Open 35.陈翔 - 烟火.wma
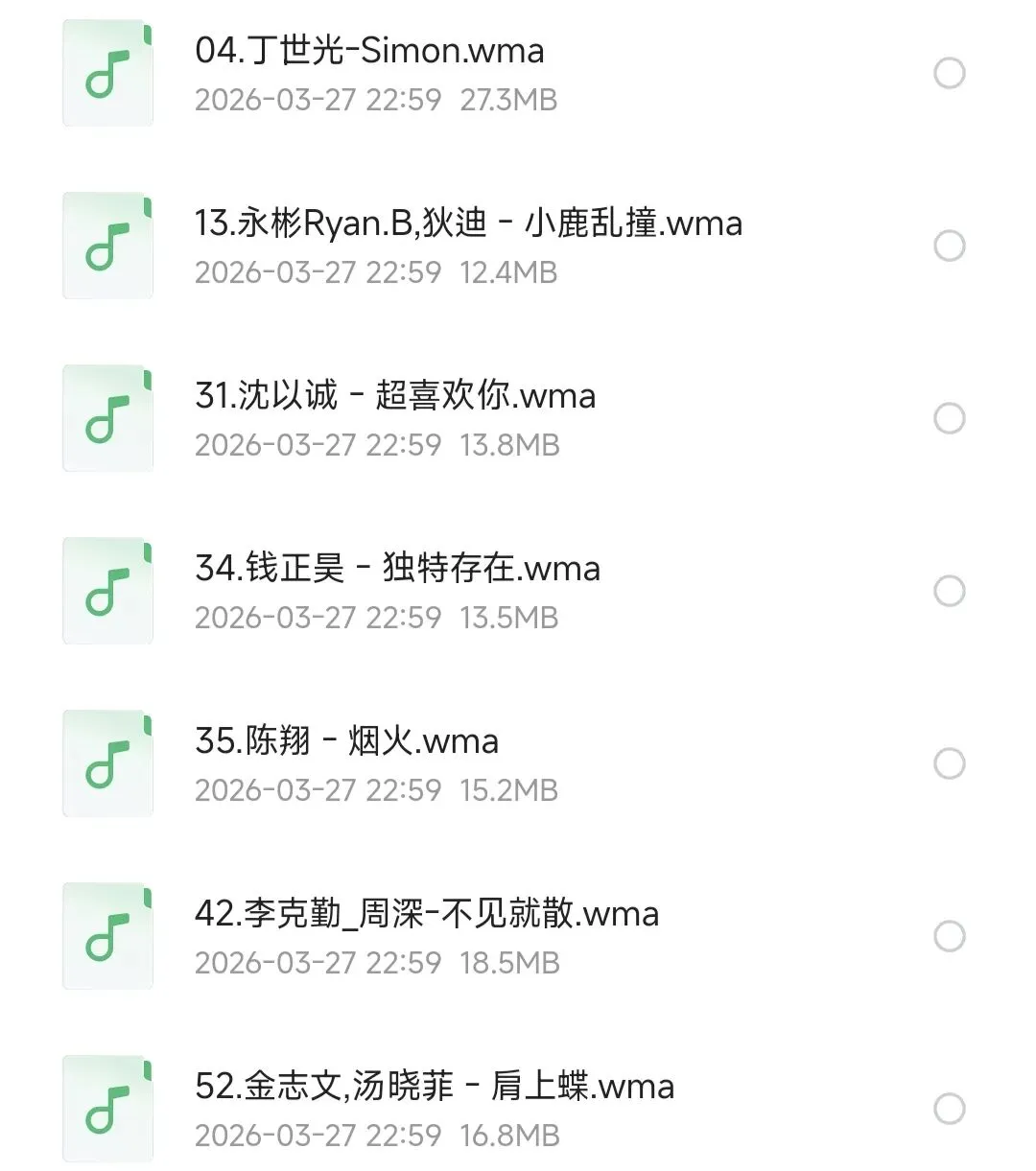This screenshot has width=1036, height=1171. [346, 741]
